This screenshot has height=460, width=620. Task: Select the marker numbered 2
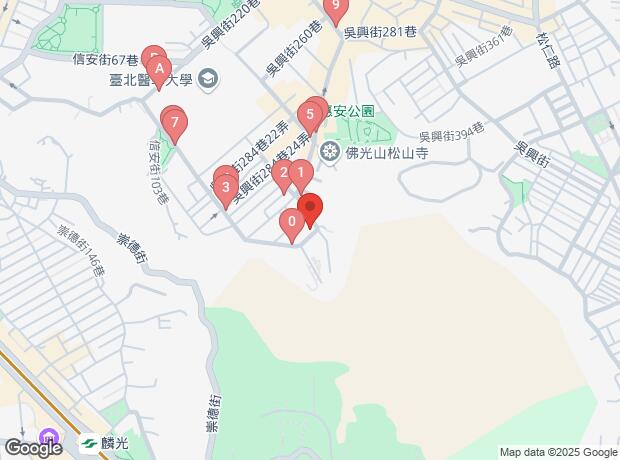[283, 173]
